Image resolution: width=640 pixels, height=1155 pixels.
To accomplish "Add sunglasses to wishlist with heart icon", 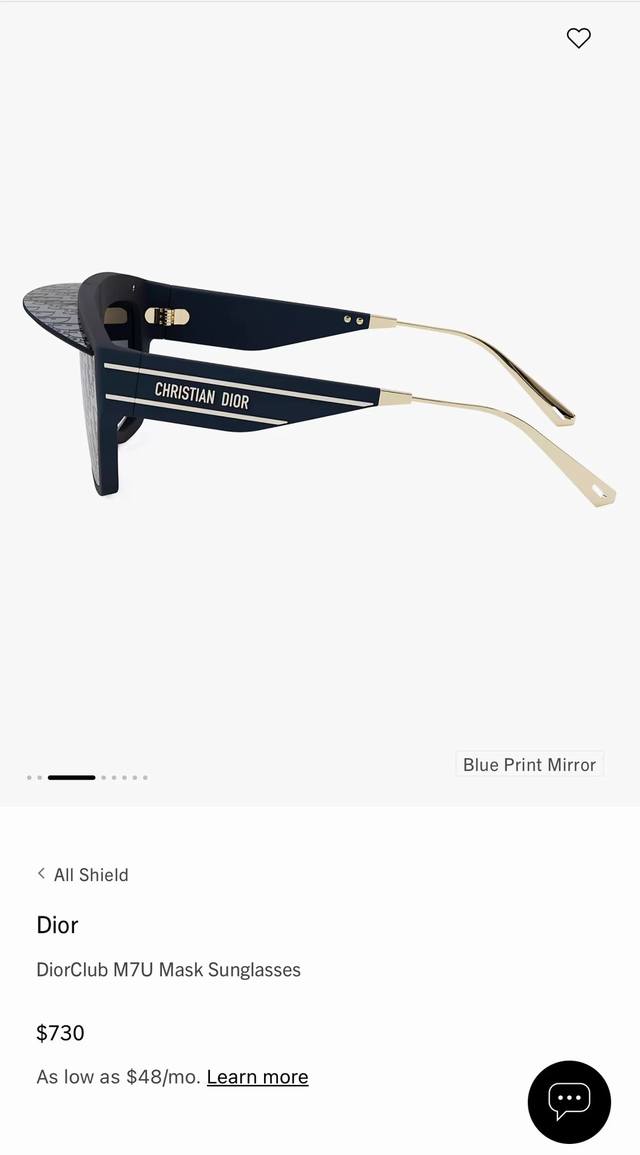I will [x=578, y=38].
